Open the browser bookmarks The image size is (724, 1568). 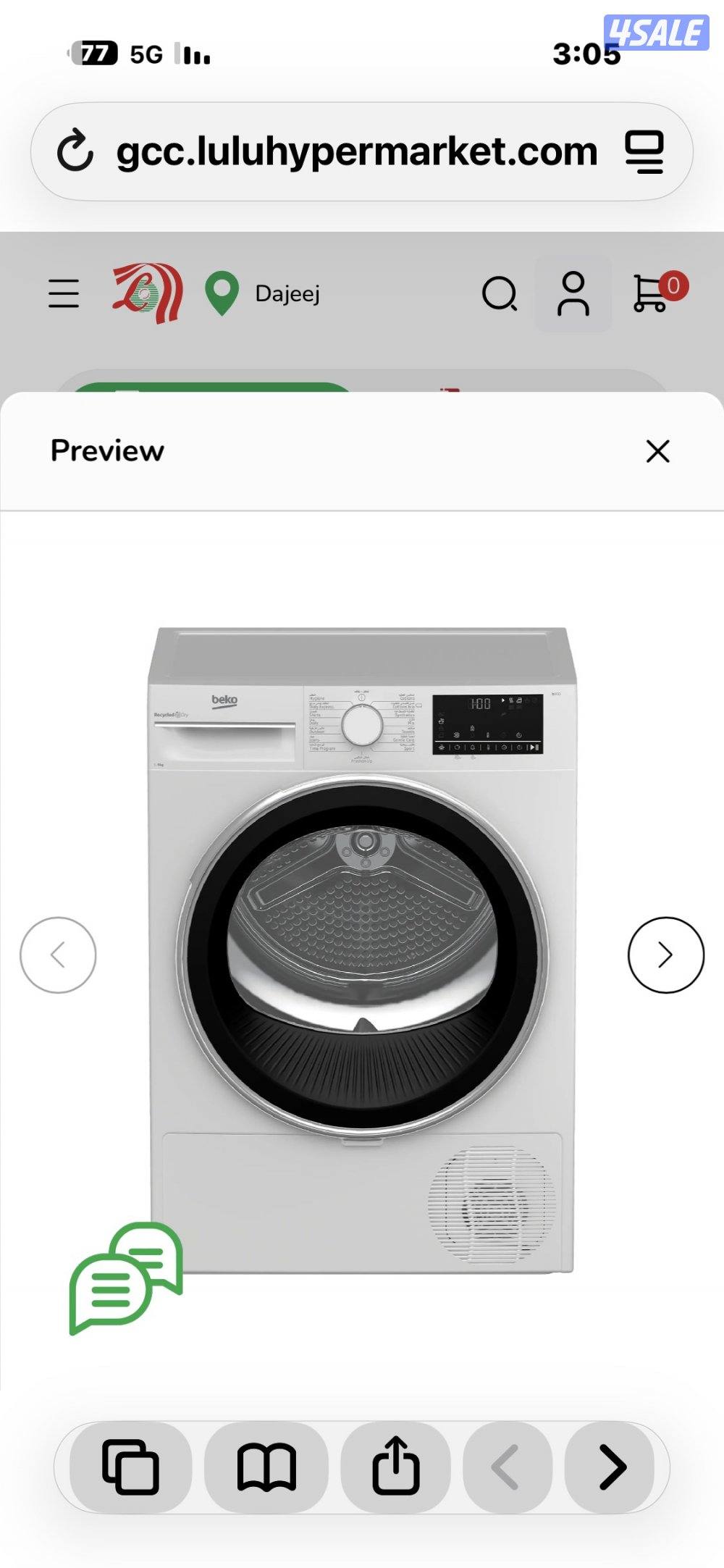click(266, 1467)
